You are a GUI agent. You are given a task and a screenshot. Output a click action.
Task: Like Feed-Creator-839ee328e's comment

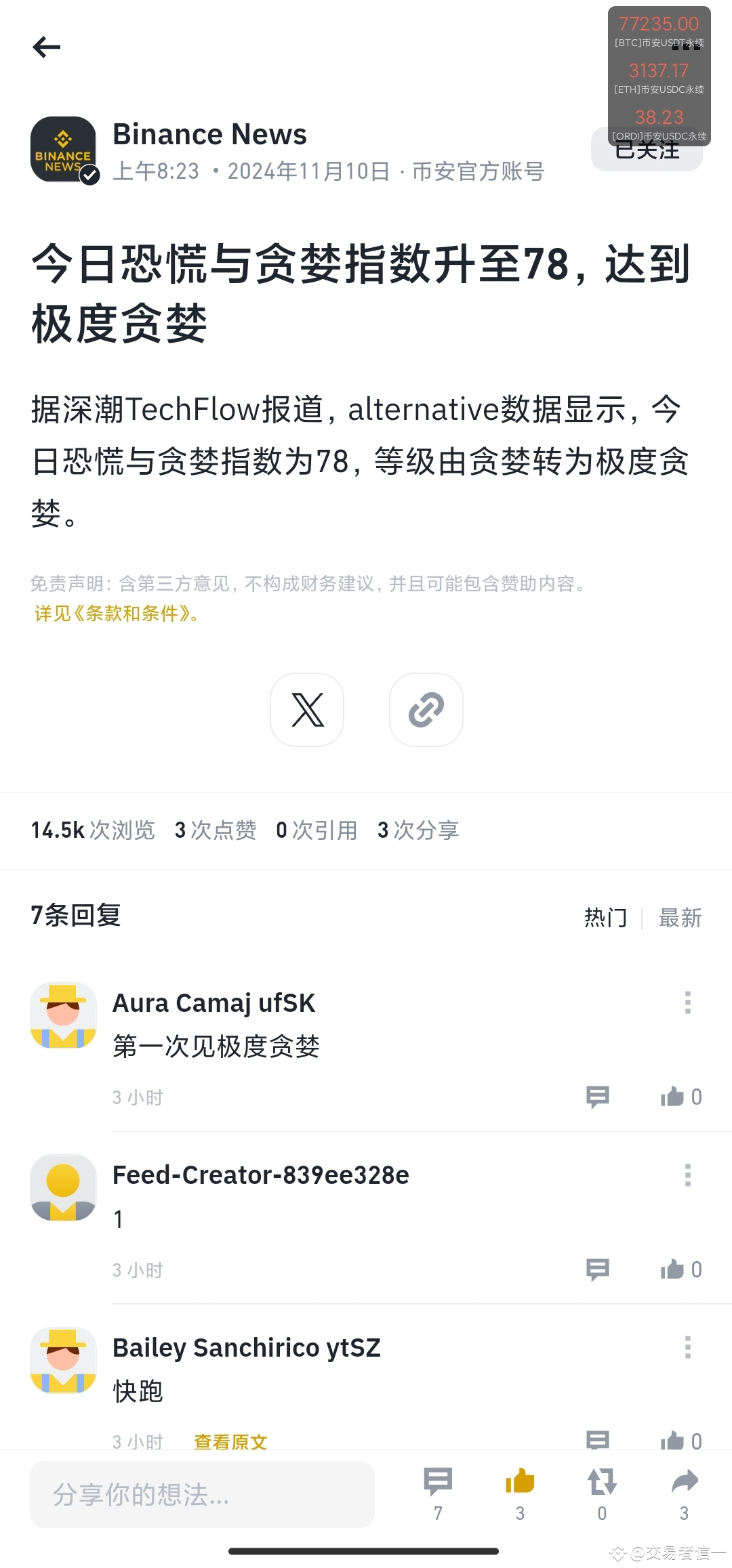click(x=673, y=1269)
